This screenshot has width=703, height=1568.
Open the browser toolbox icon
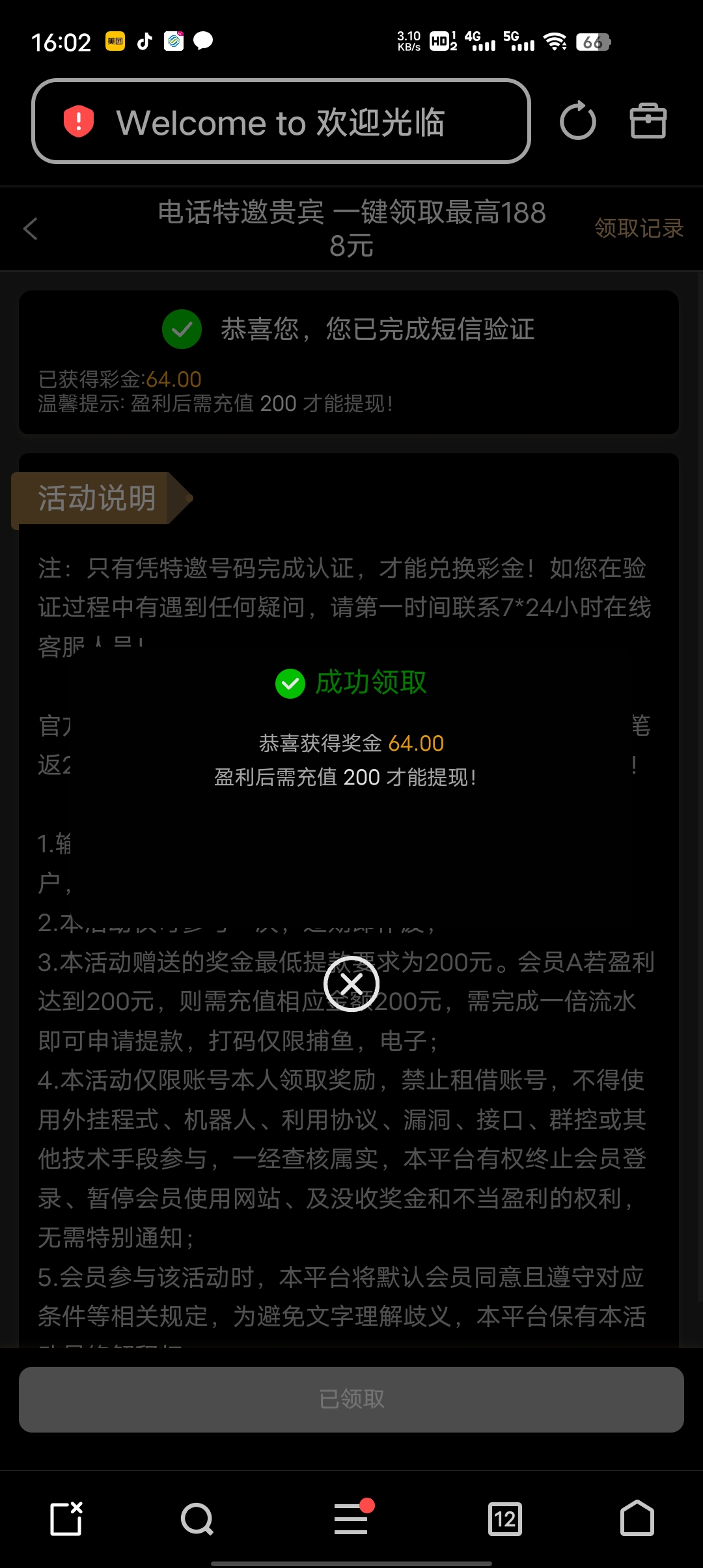tap(648, 121)
